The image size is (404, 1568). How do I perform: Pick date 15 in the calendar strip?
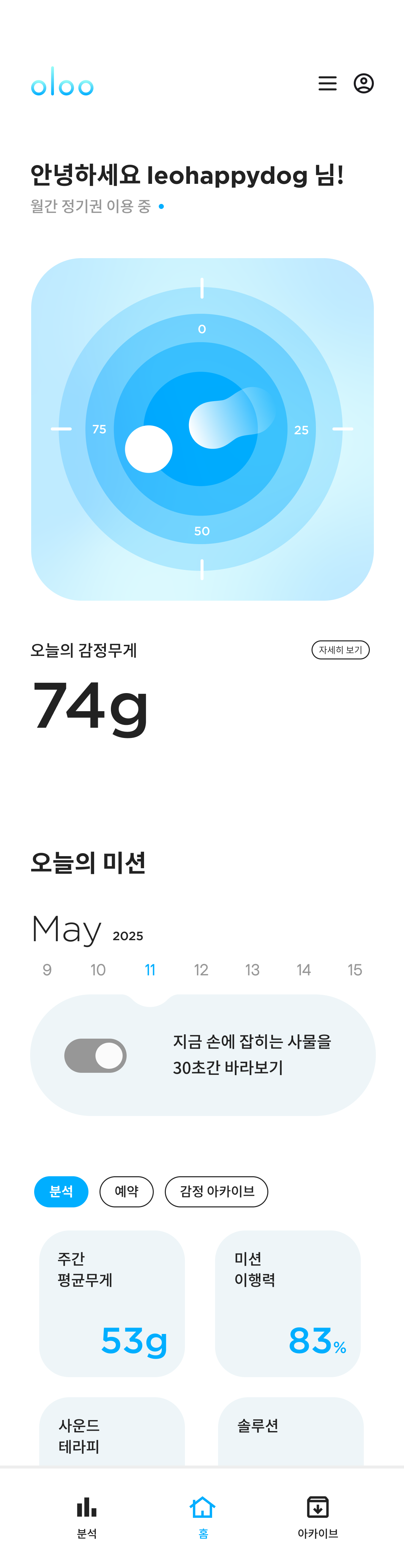tap(355, 970)
